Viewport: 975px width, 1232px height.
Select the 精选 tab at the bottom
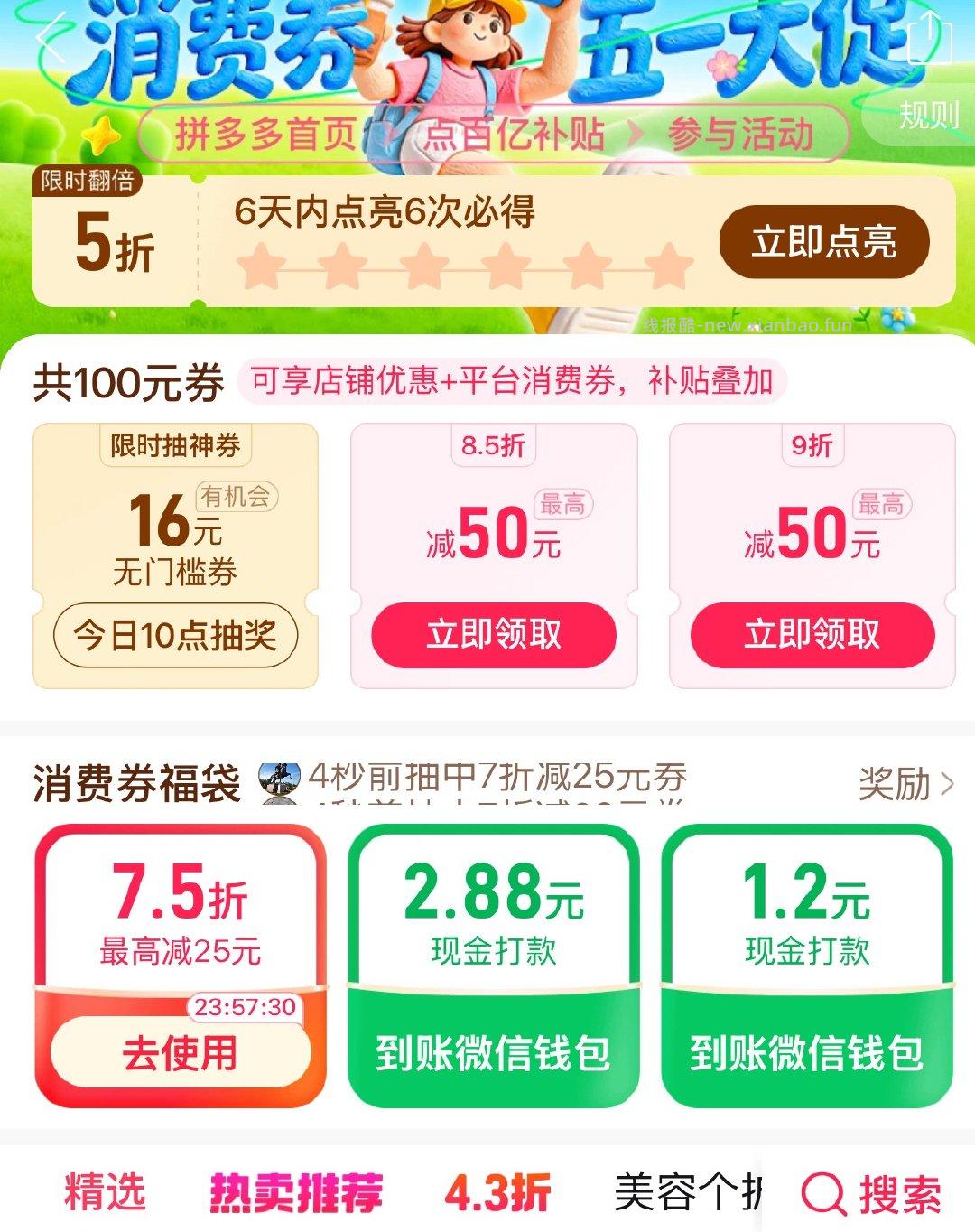(x=106, y=1190)
